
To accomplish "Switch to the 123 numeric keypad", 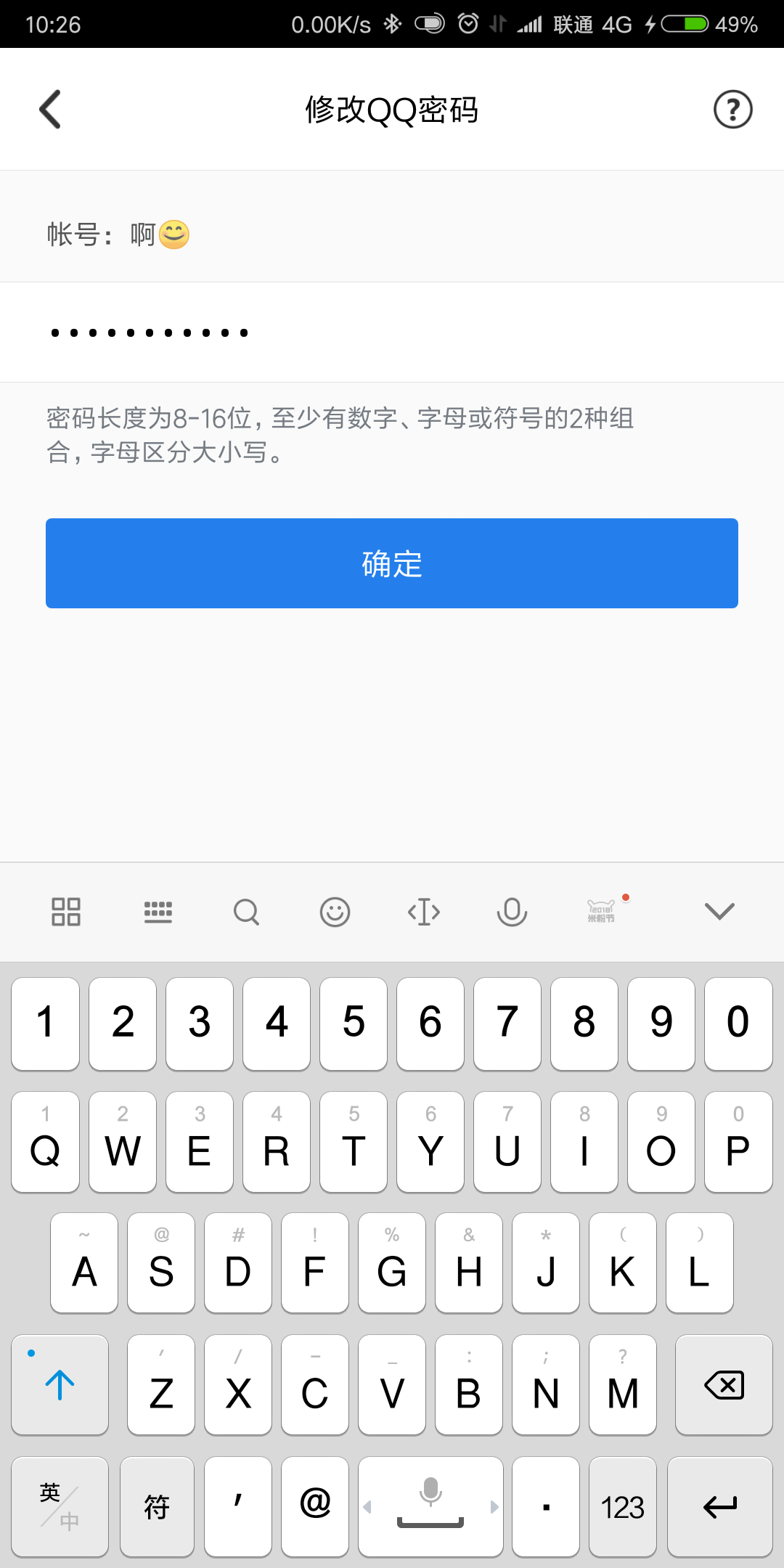I will (623, 1507).
